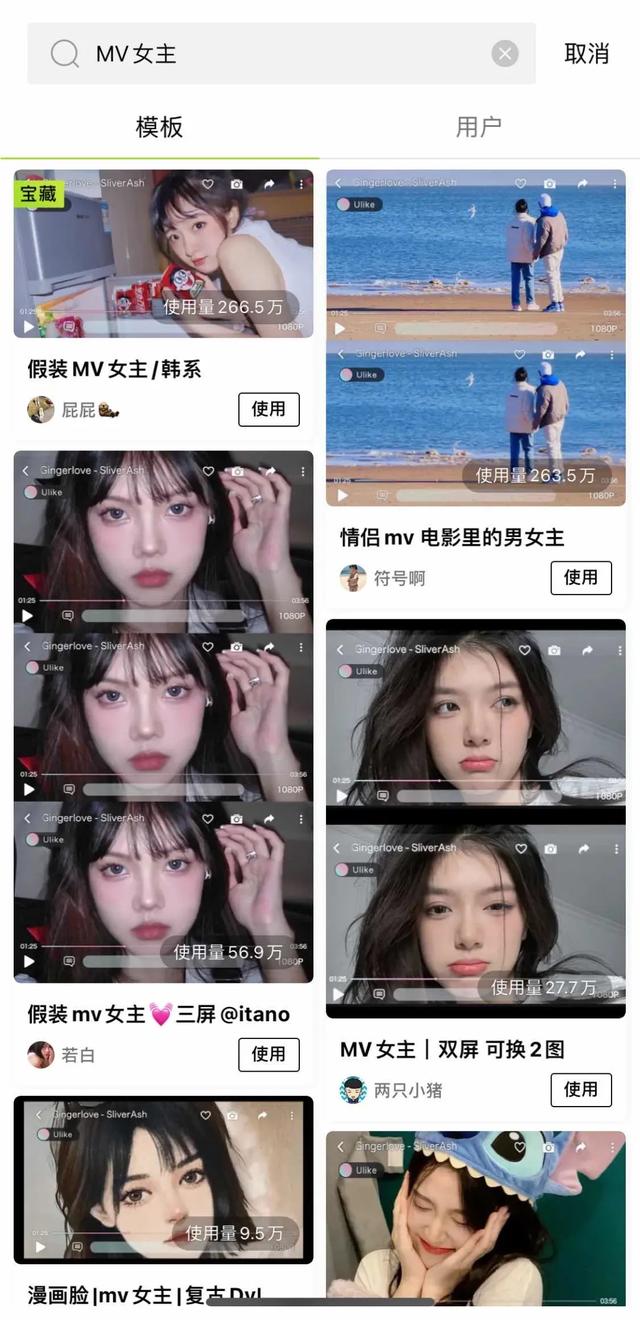Open creator 两只小猪's profile
The height and width of the screenshot is (1320, 640).
tap(391, 1090)
